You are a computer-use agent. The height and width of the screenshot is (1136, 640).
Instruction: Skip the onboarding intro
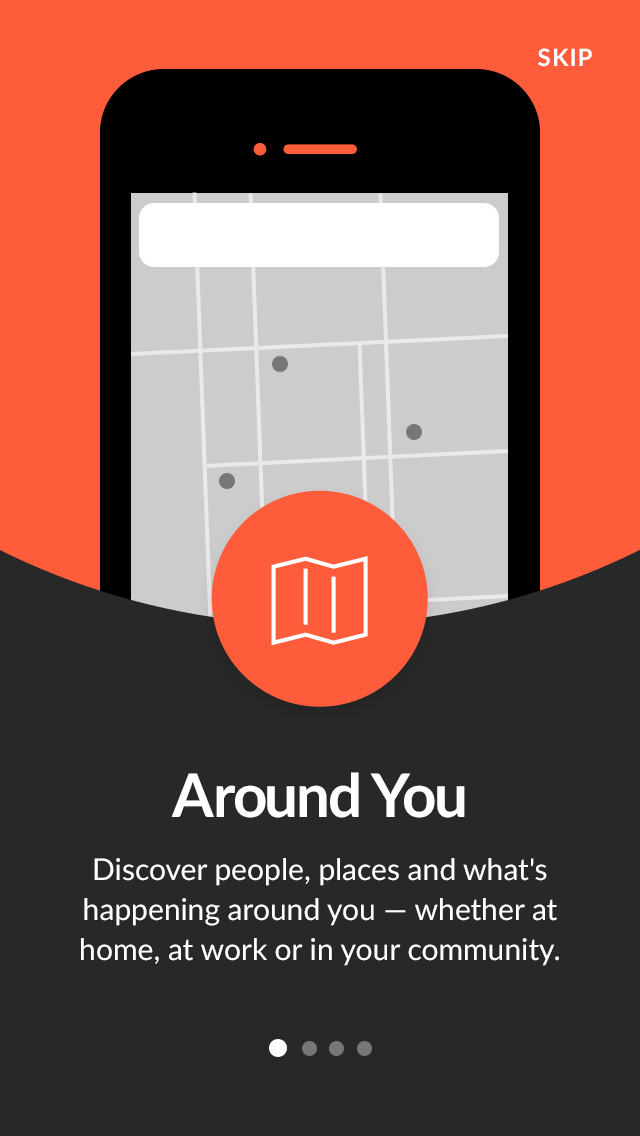click(565, 57)
